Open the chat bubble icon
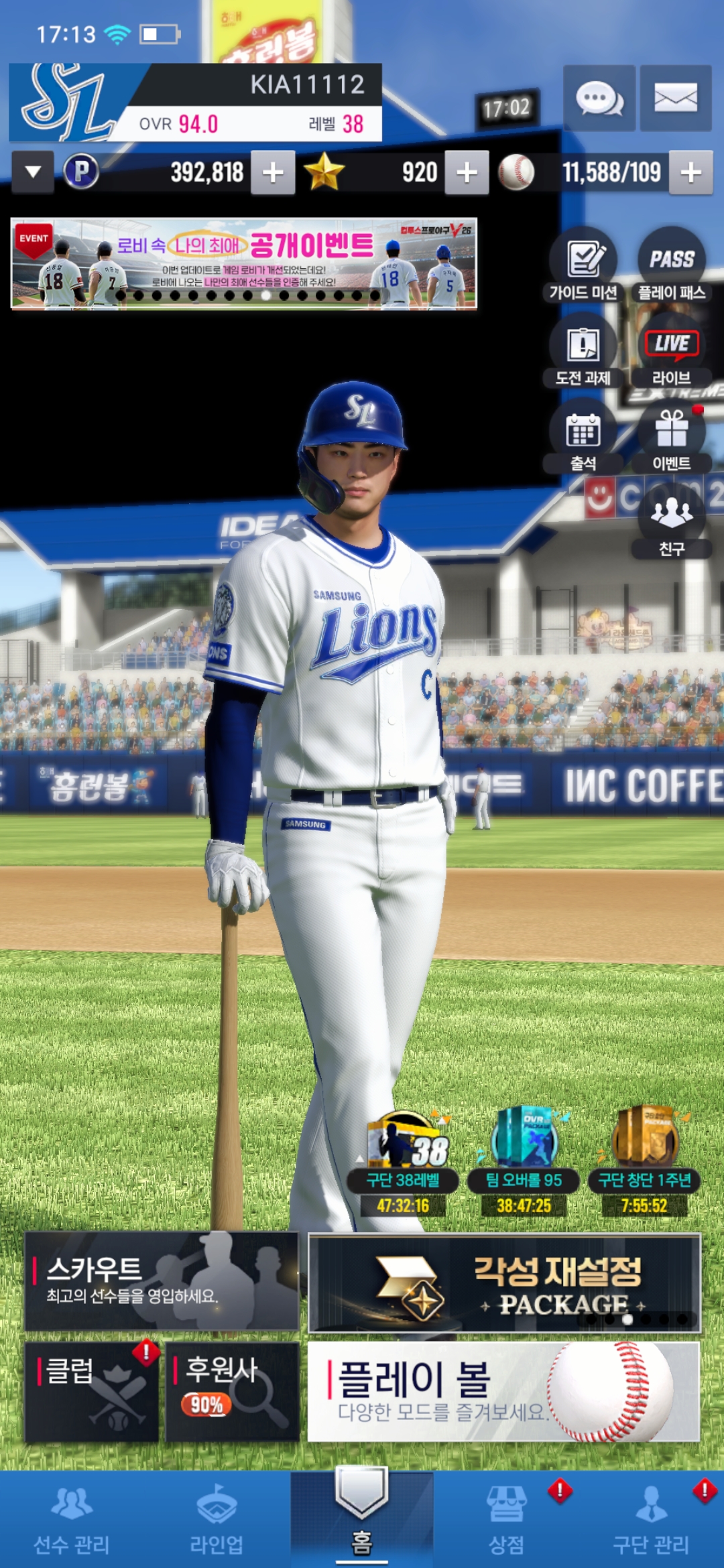Screen dimensions: 724x1568 (x=599, y=99)
